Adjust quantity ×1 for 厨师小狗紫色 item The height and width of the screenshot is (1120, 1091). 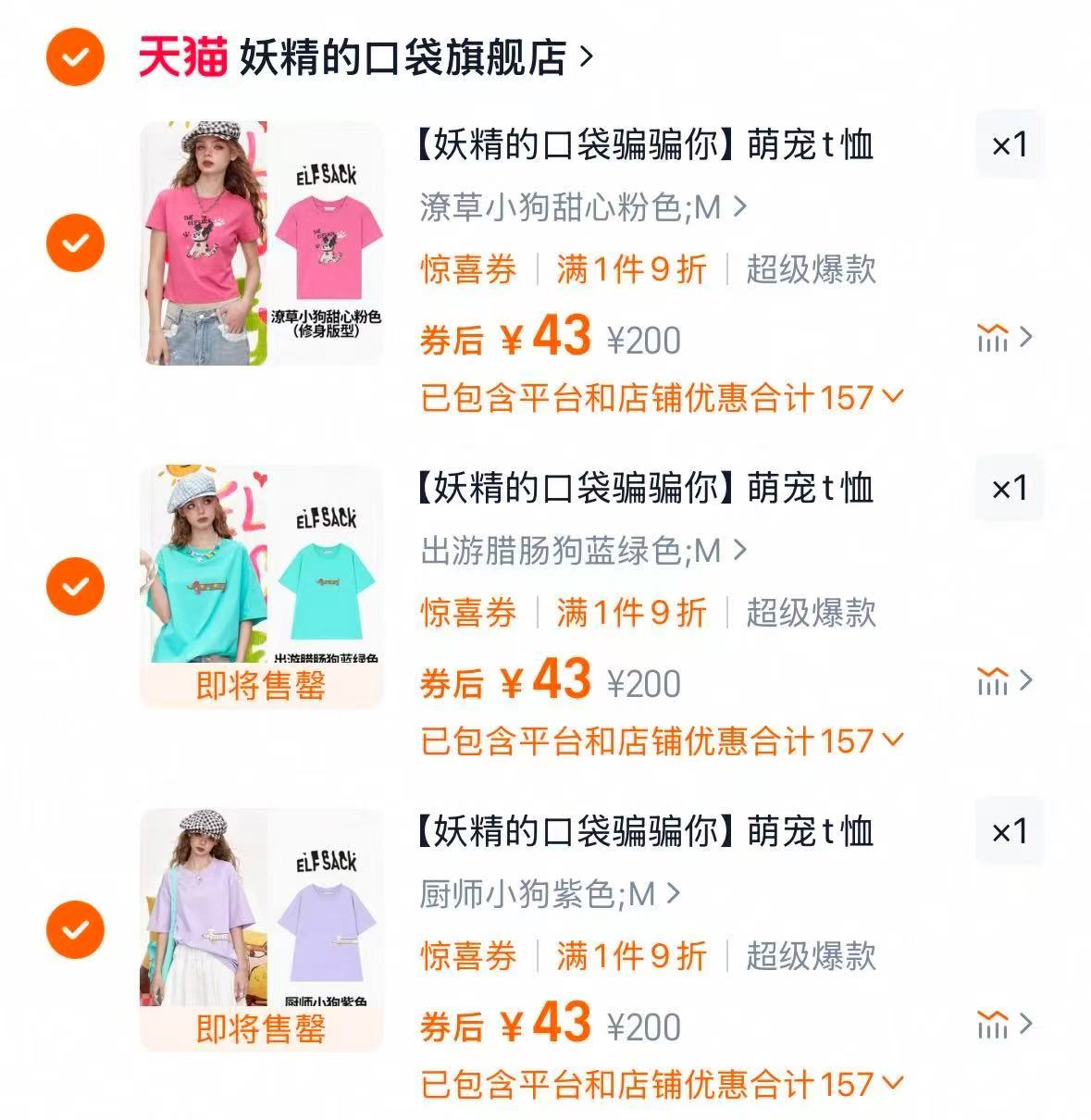pos(1009,831)
